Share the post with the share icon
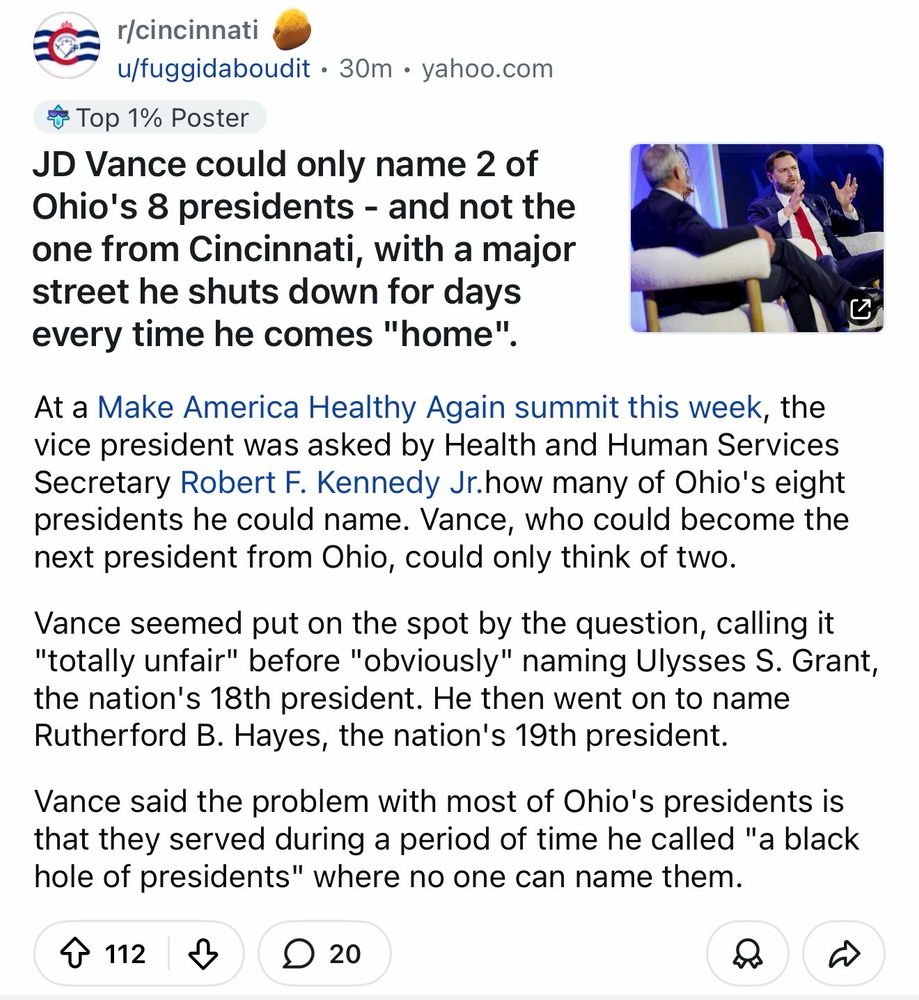Screen dimensions: 919x1000 tap(846, 953)
